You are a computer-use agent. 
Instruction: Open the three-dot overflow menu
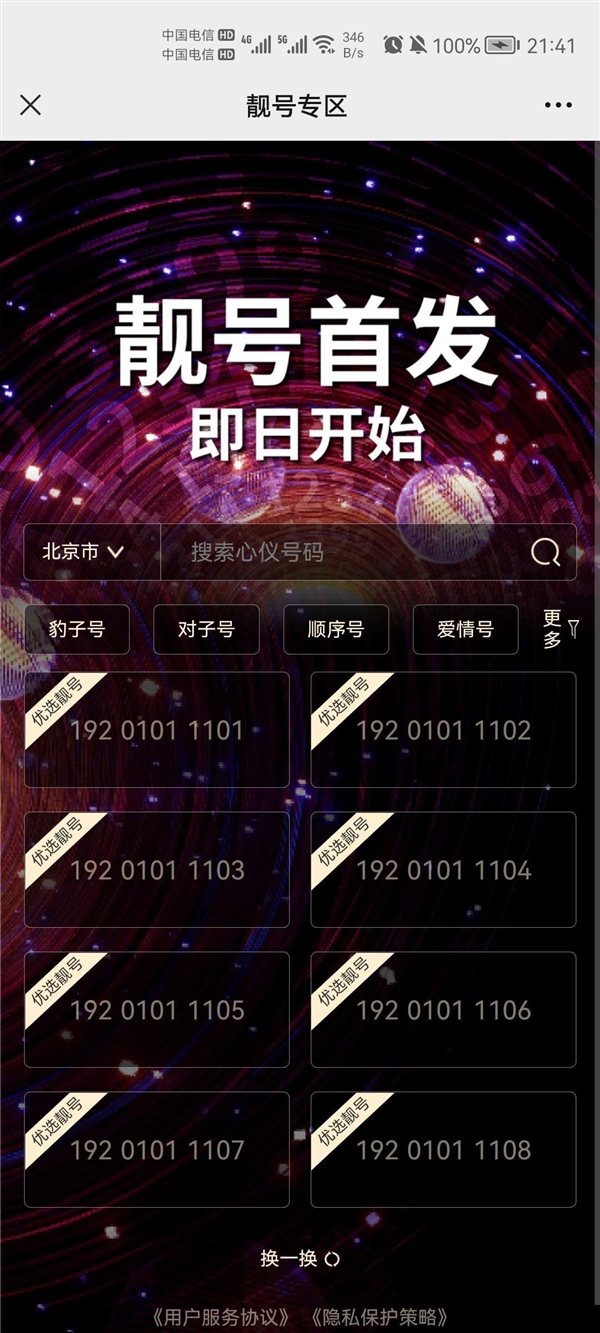click(558, 105)
